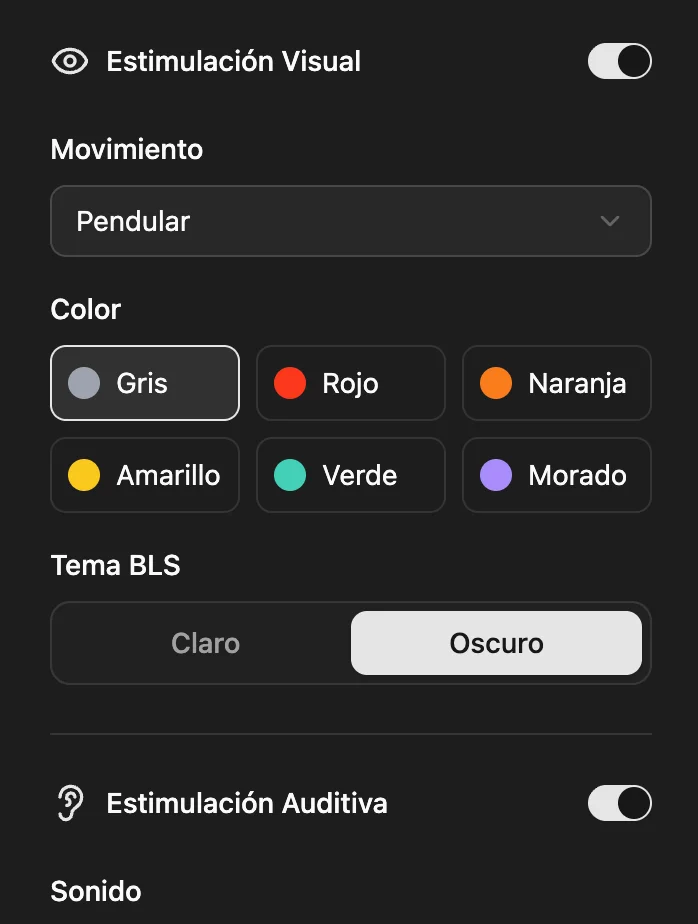Toggle the Estimulación Visual switch
The image size is (698, 924).
point(619,62)
